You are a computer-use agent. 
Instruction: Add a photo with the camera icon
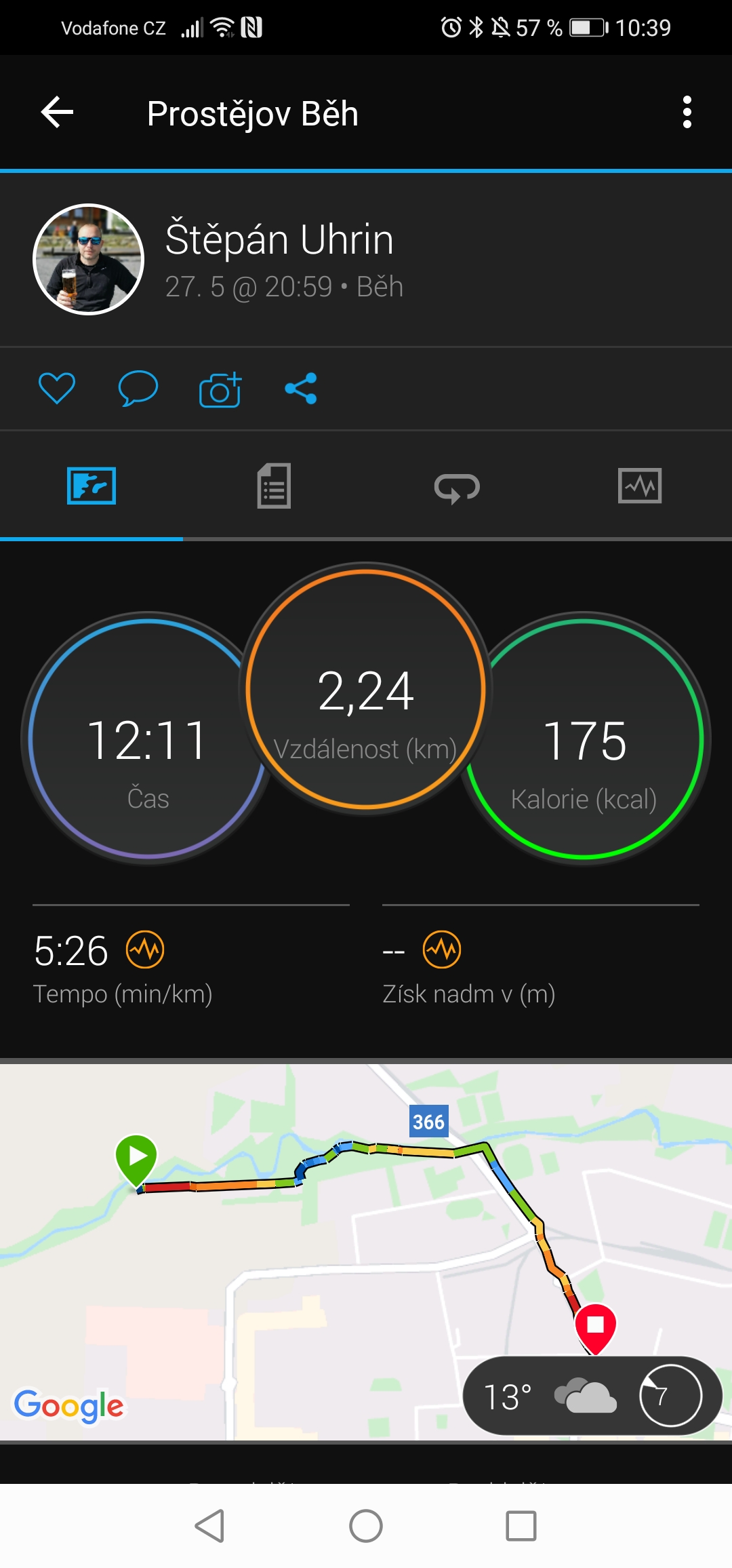pyautogui.click(x=220, y=389)
